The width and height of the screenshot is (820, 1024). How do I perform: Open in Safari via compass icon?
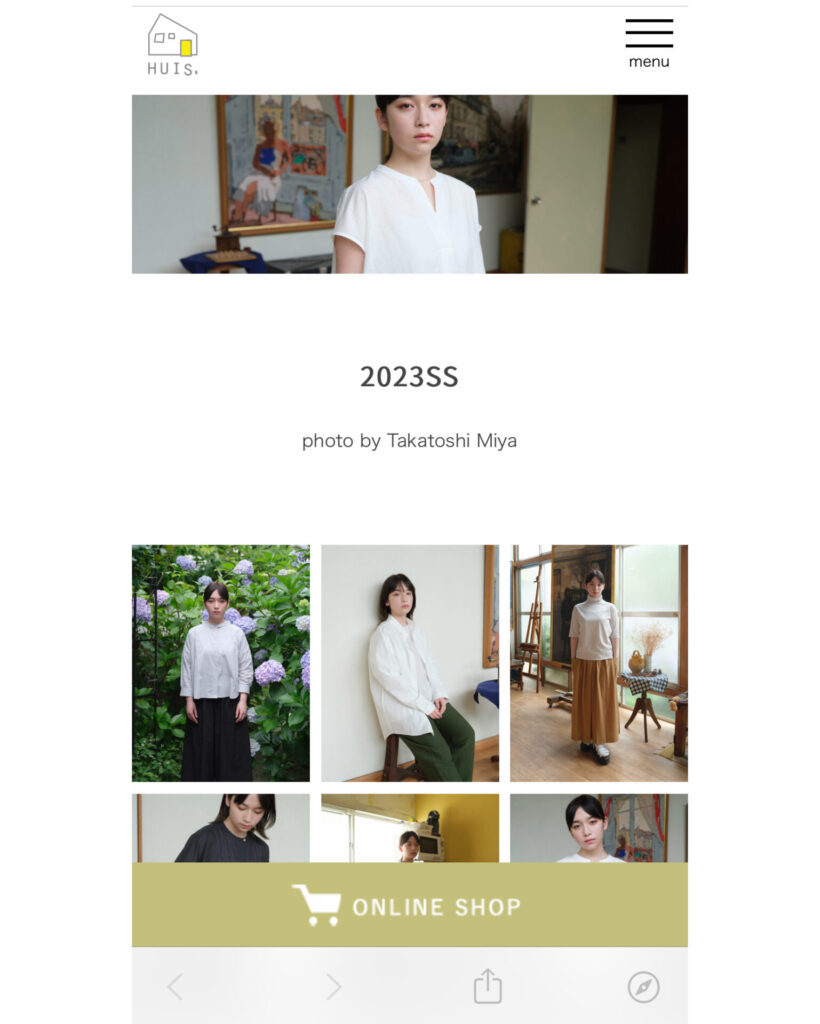pyautogui.click(x=643, y=987)
